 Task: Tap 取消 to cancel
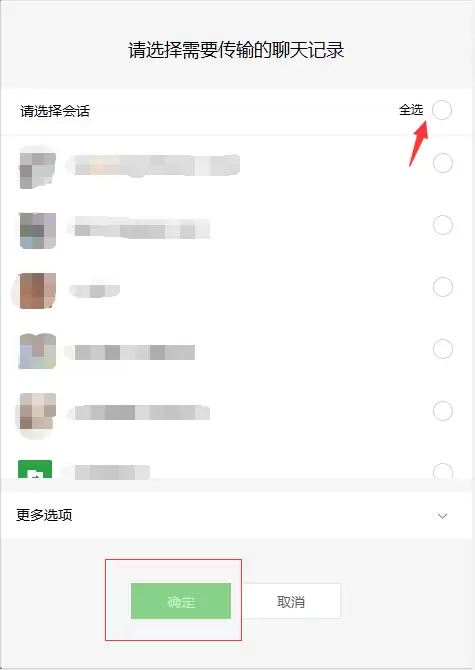tap(291, 601)
